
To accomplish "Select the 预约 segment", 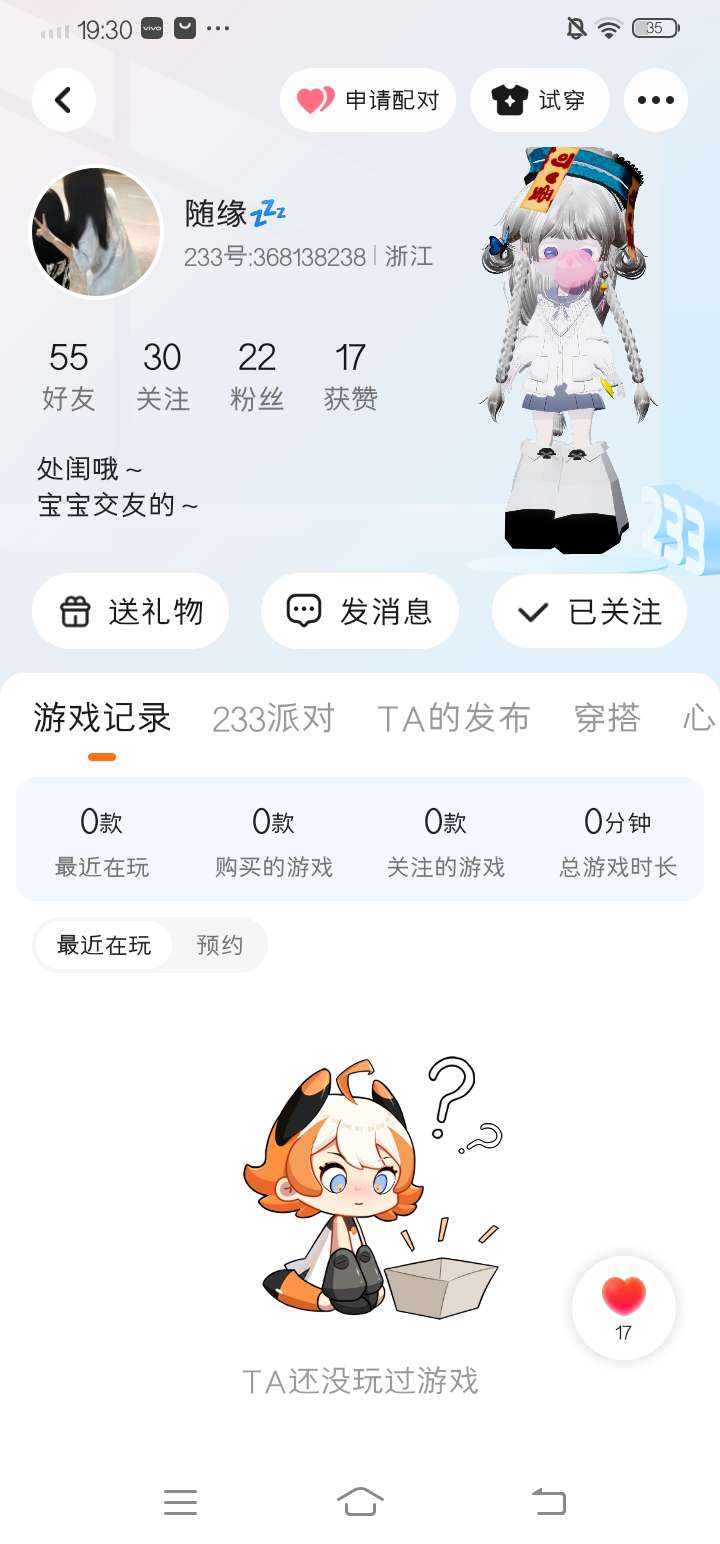I will [x=220, y=945].
